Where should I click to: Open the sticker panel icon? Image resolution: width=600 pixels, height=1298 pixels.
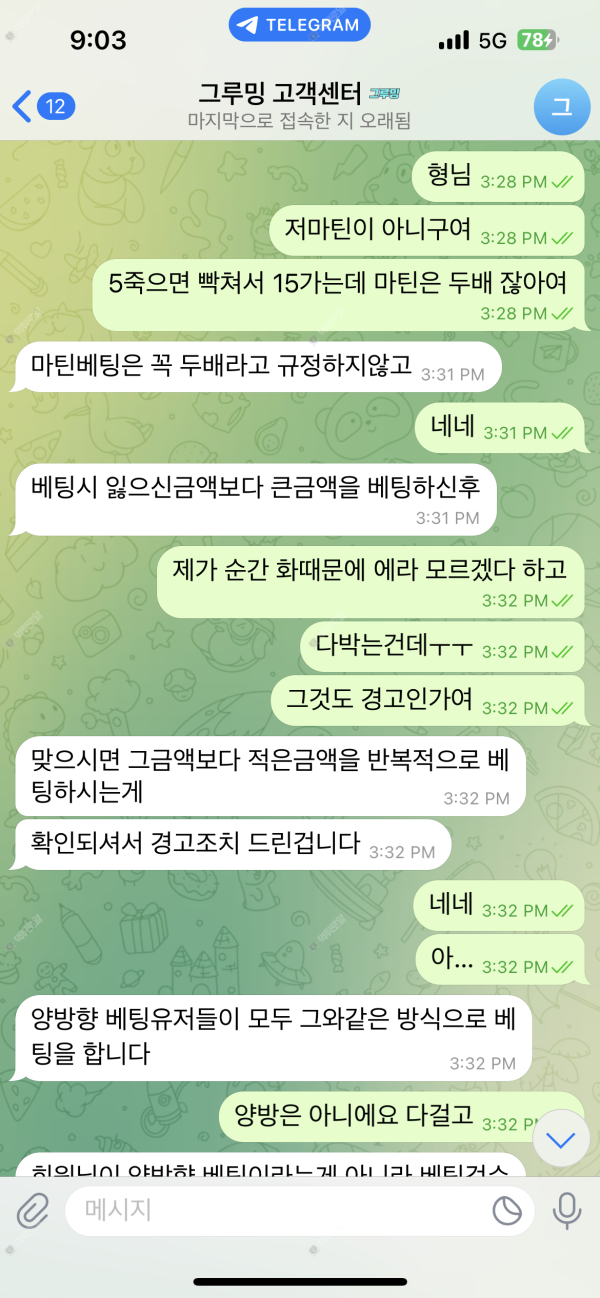click(508, 1211)
